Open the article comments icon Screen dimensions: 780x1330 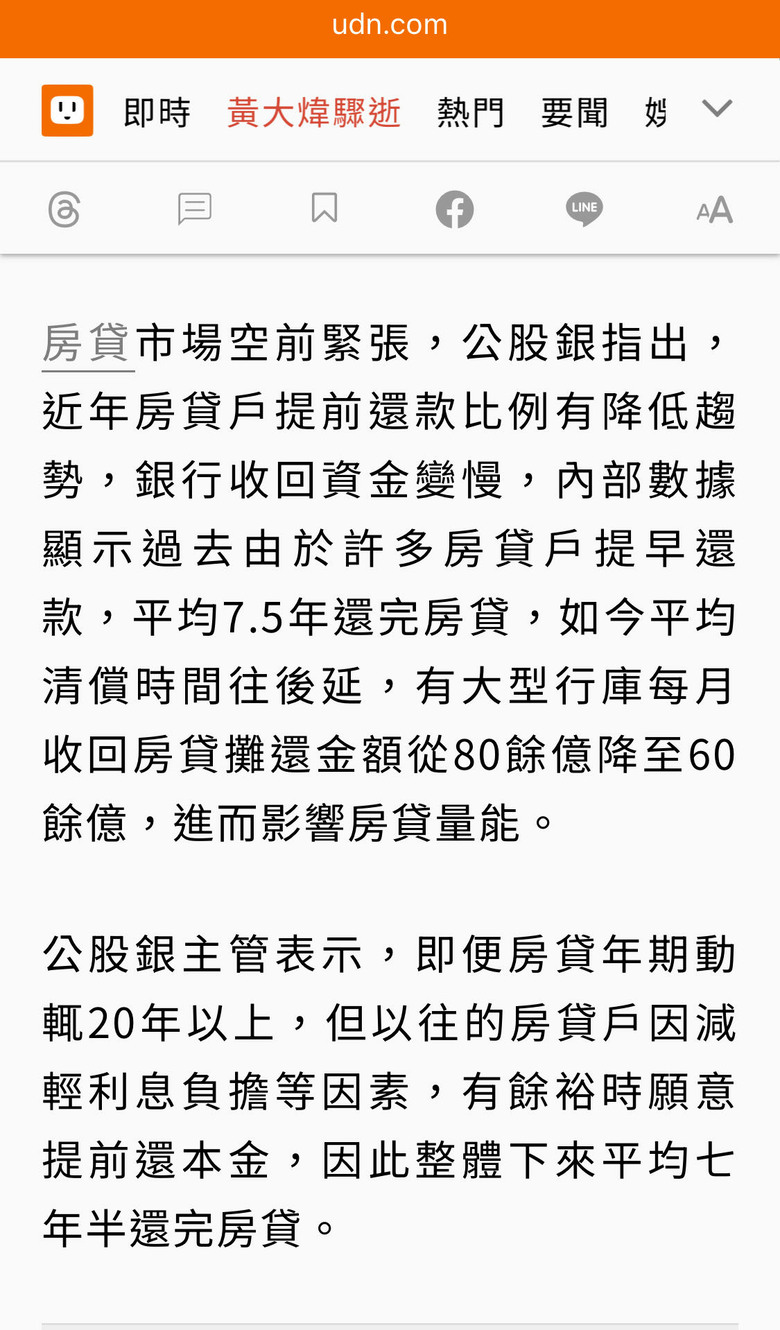point(194,209)
